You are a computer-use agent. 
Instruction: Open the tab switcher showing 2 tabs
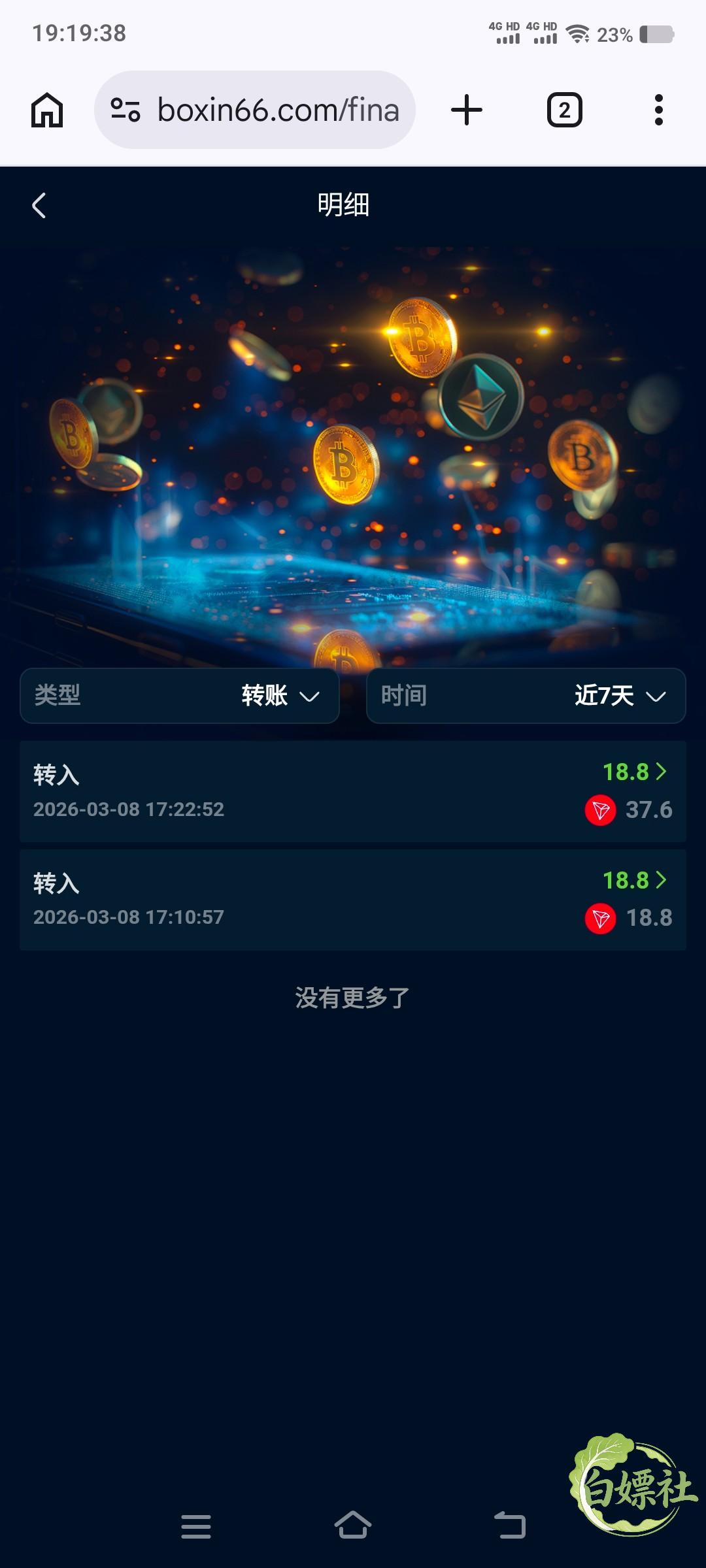click(x=565, y=110)
